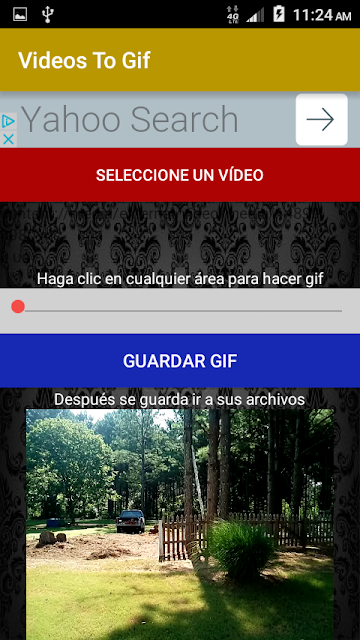Save the GIF with Guardar GIF

coord(180,361)
